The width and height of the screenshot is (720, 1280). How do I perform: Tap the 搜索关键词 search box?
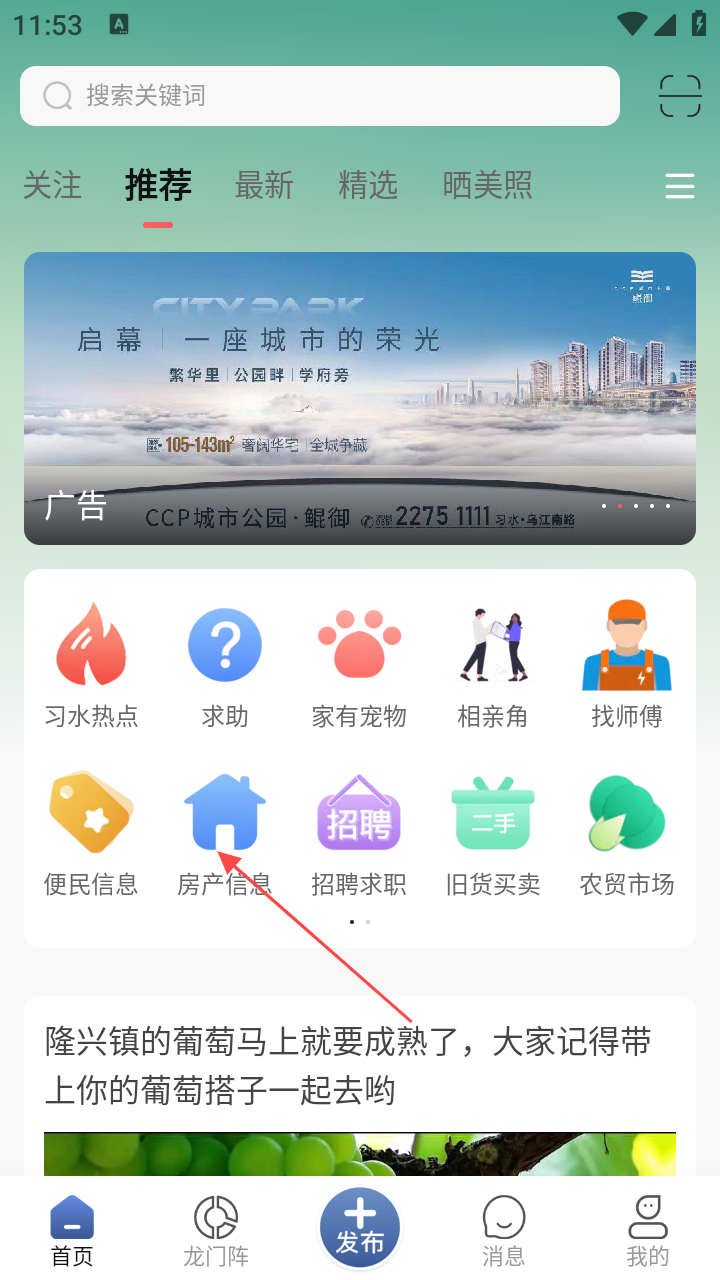coord(320,96)
